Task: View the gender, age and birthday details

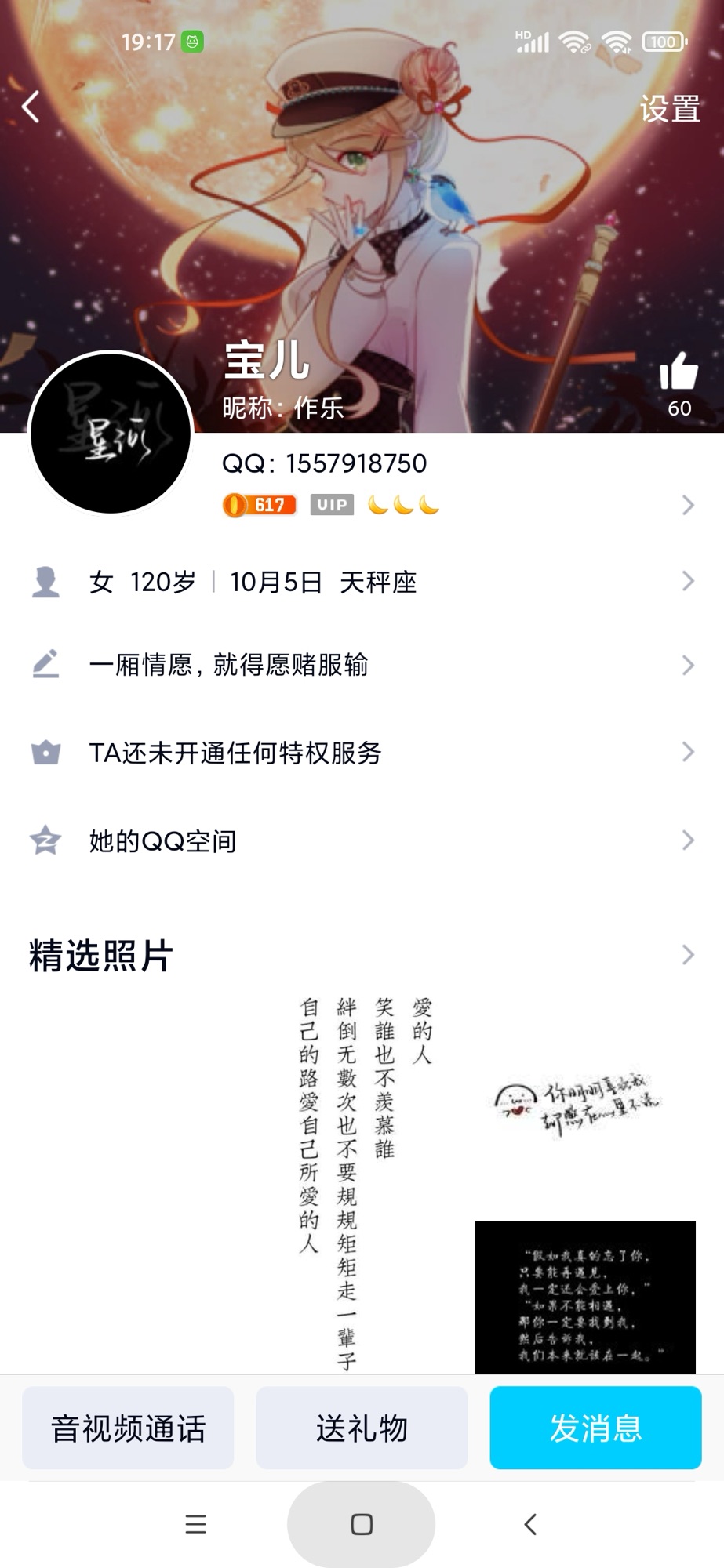Action: click(x=361, y=582)
